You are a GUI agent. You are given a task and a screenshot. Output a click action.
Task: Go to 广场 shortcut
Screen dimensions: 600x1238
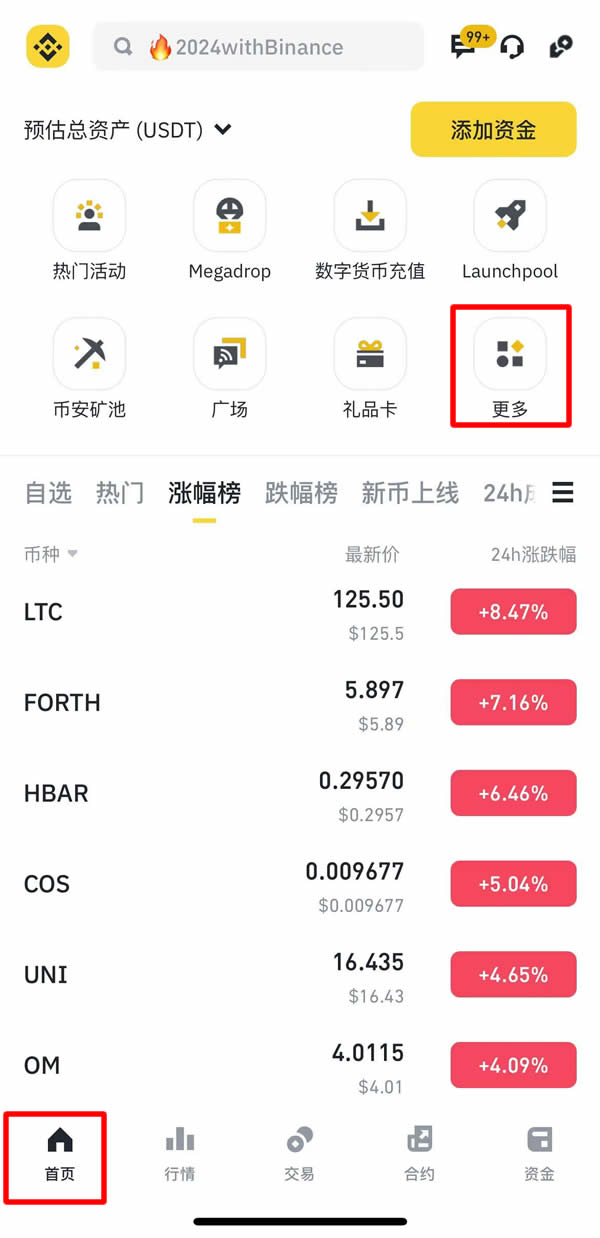pyautogui.click(x=229, y=369)
